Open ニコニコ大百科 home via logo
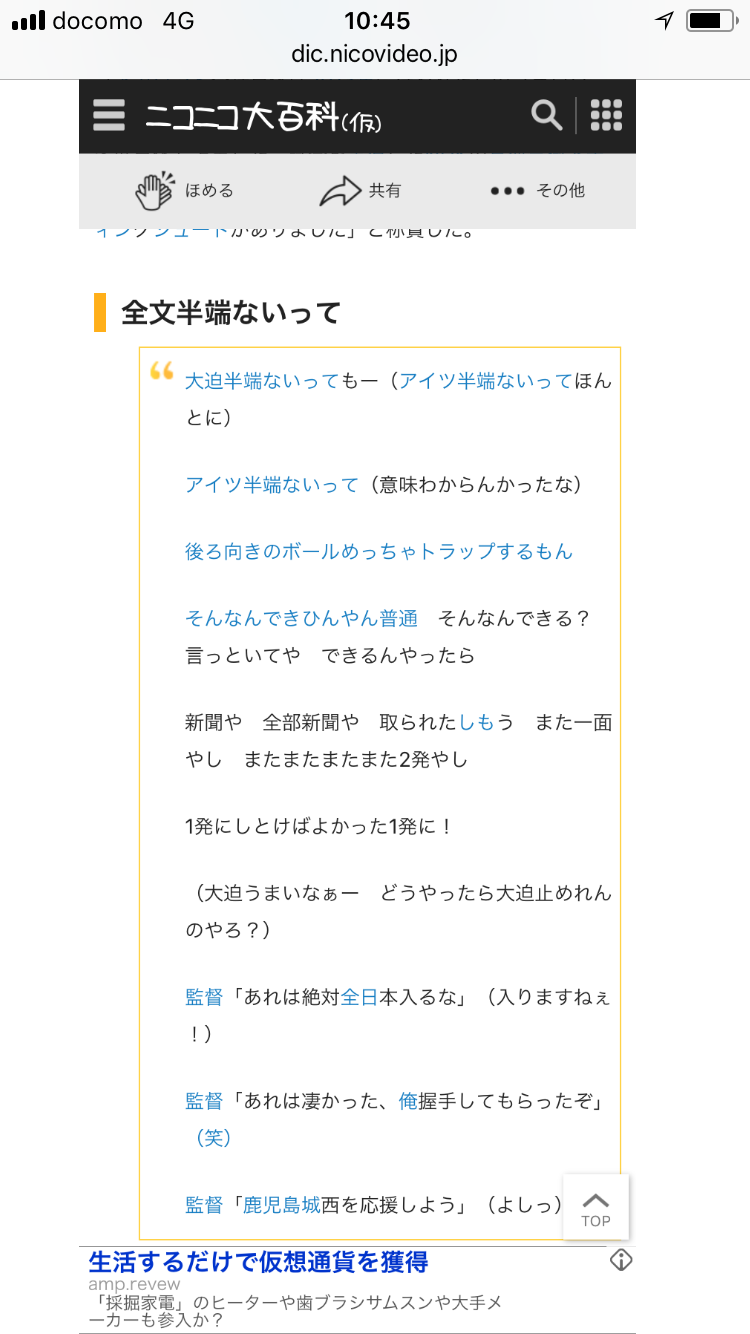750x1334 pixels. [x=263, y=118]
